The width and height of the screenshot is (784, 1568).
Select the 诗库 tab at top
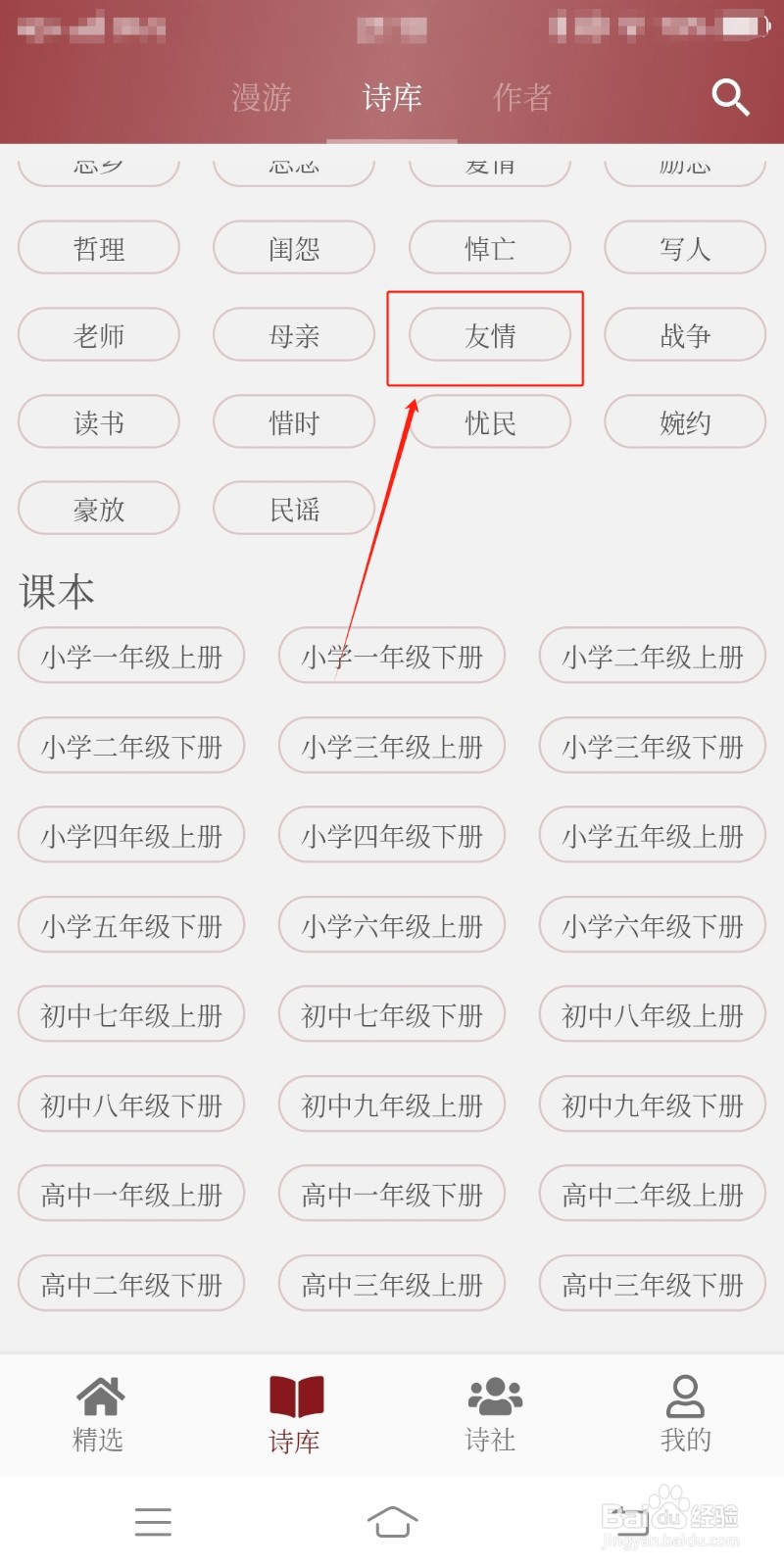point(391,98)
